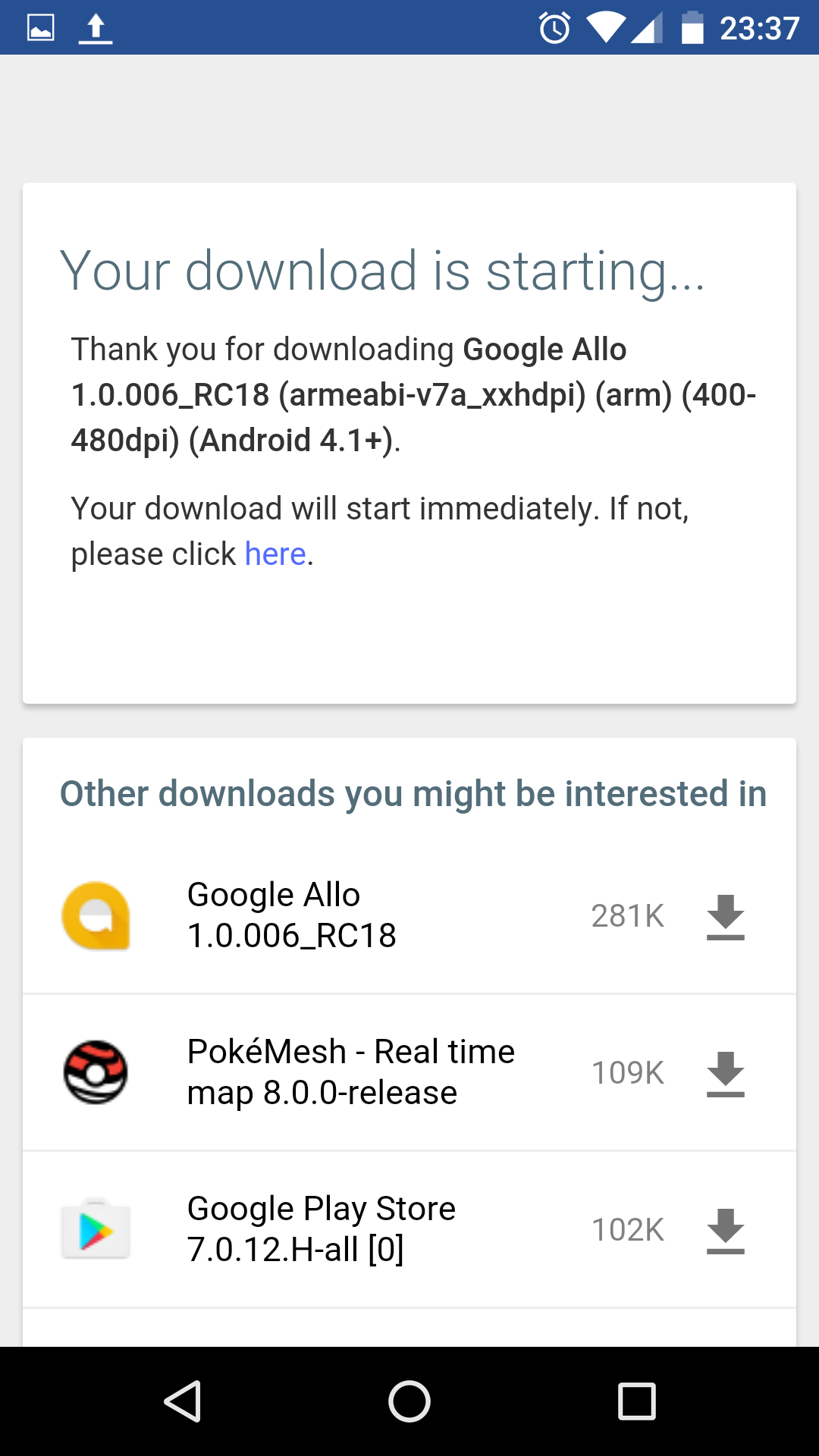The width and height of the screenshot is (819, 1456).
Task: Download PokéMesh 8.0.0-release via arrow icon
Action: click(x=725, y=1074)
